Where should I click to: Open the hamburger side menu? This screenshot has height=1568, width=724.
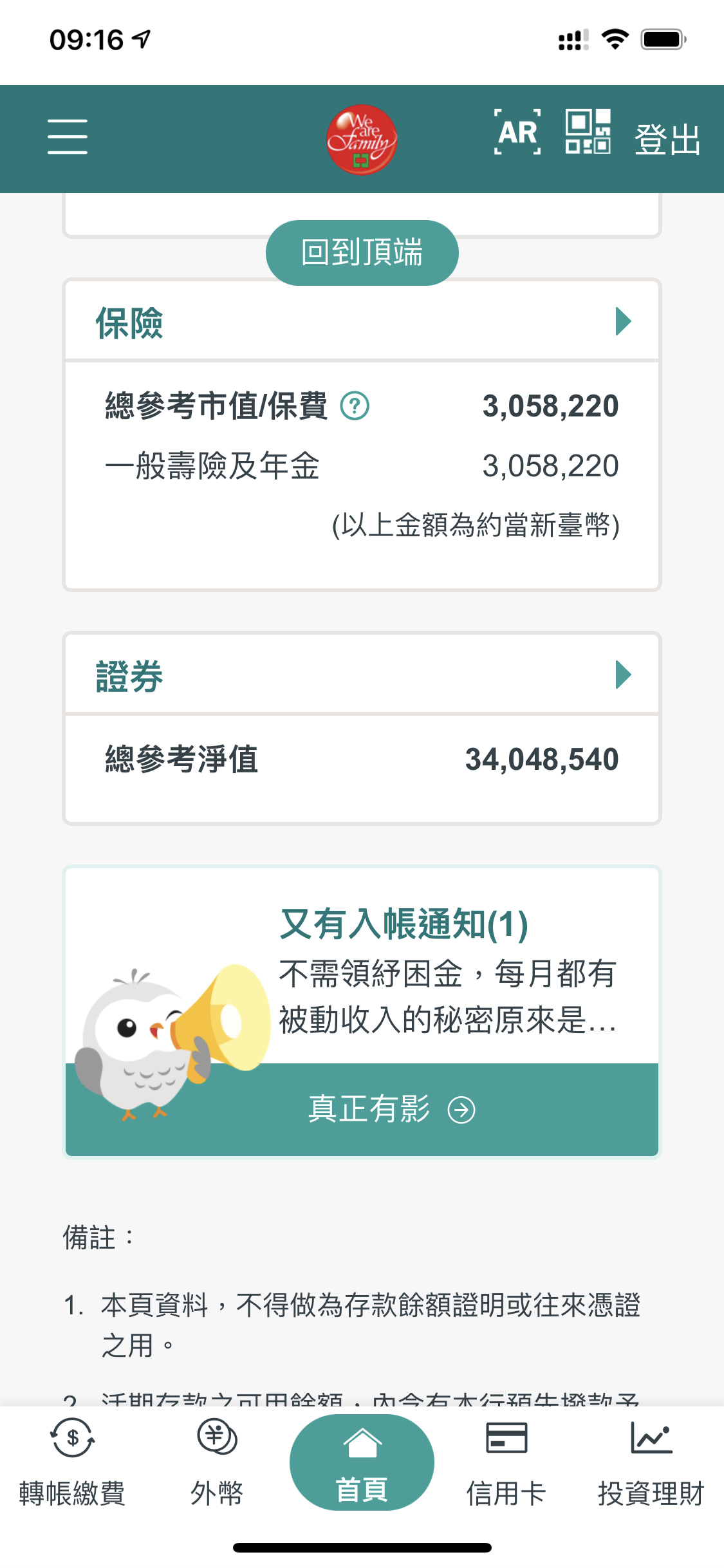(x=67, y=136)
